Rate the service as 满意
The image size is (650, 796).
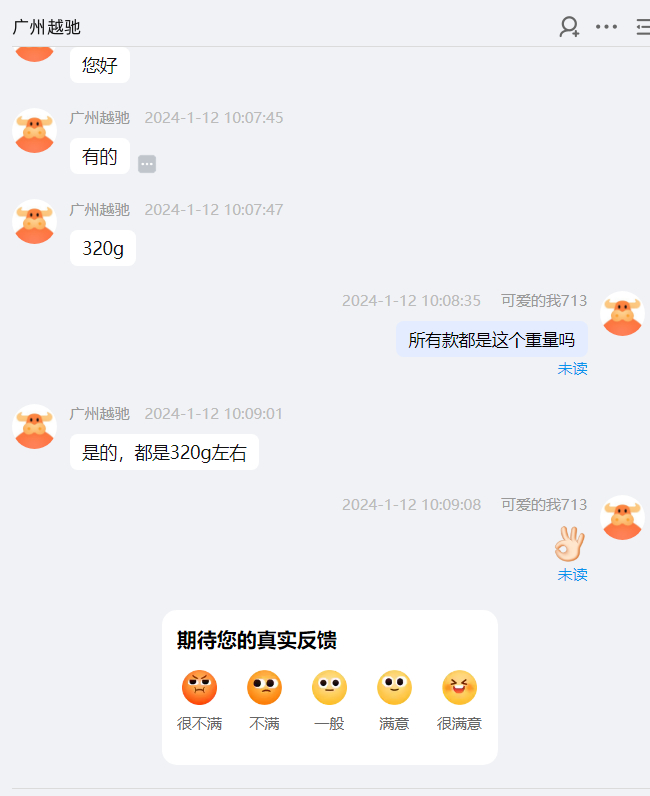(x=394, y=688)
